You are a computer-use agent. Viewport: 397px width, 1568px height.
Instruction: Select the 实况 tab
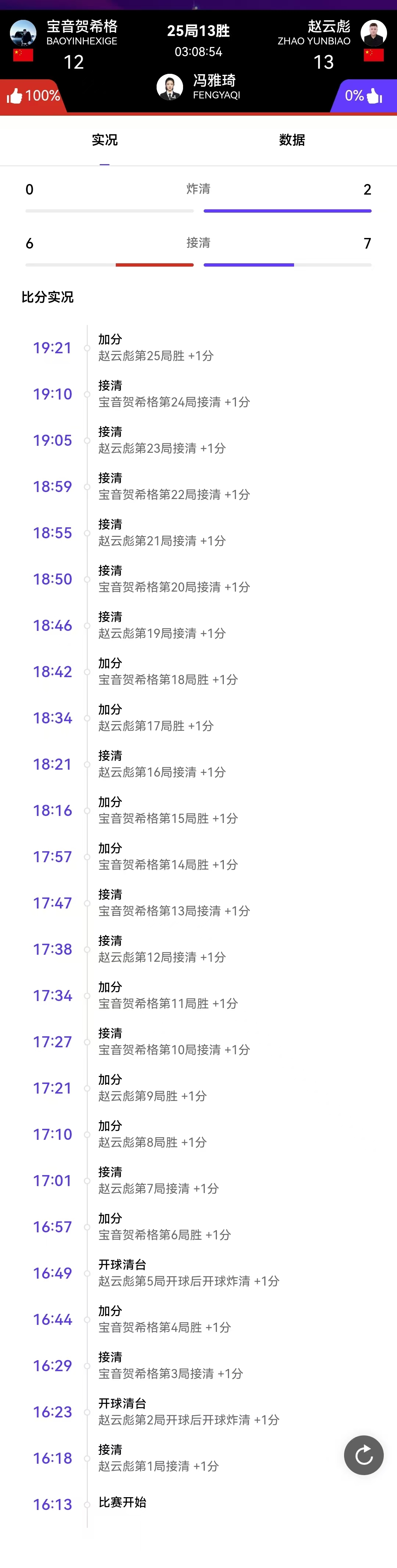pyautogui.click(x=105, y=140)
